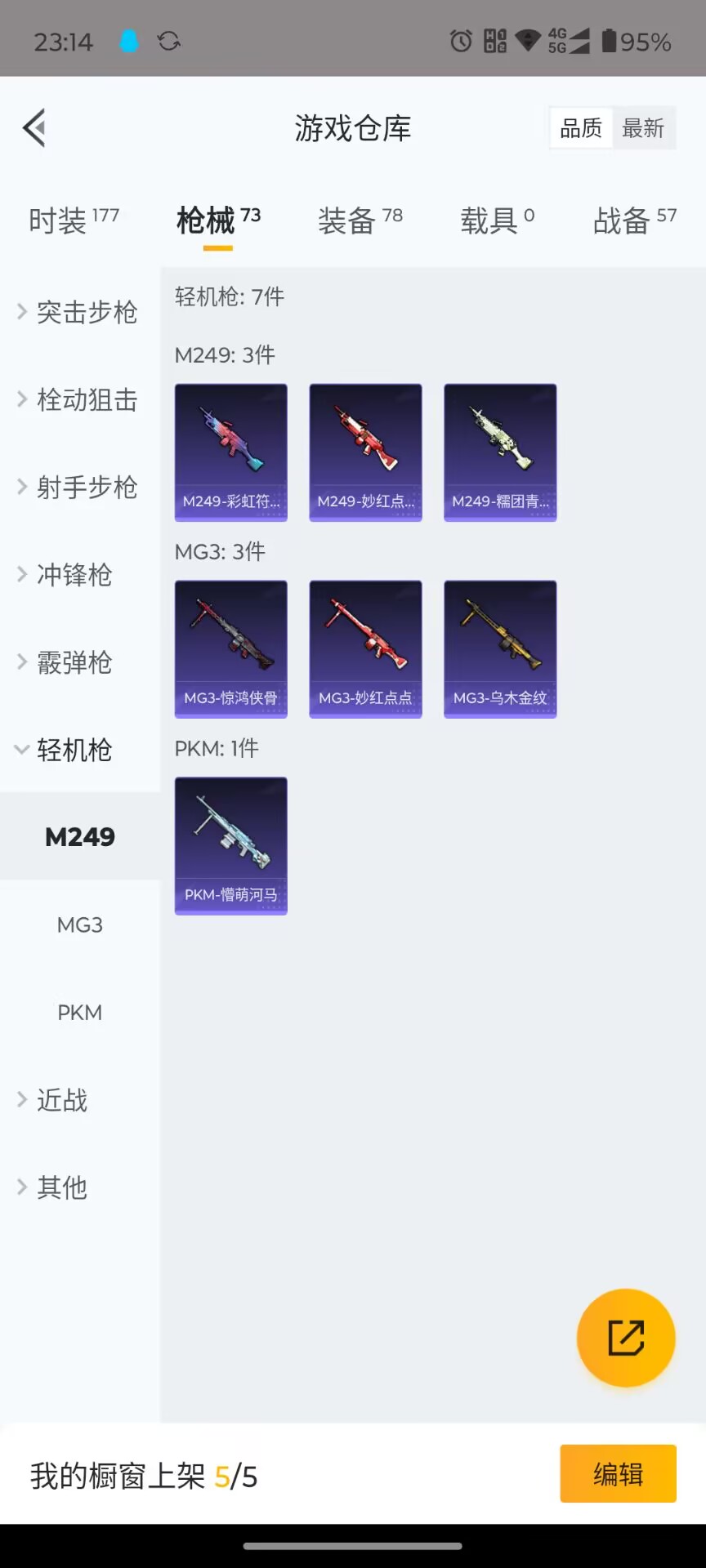
Task: Tap the 编辑 button
Action: point(618,1474)
